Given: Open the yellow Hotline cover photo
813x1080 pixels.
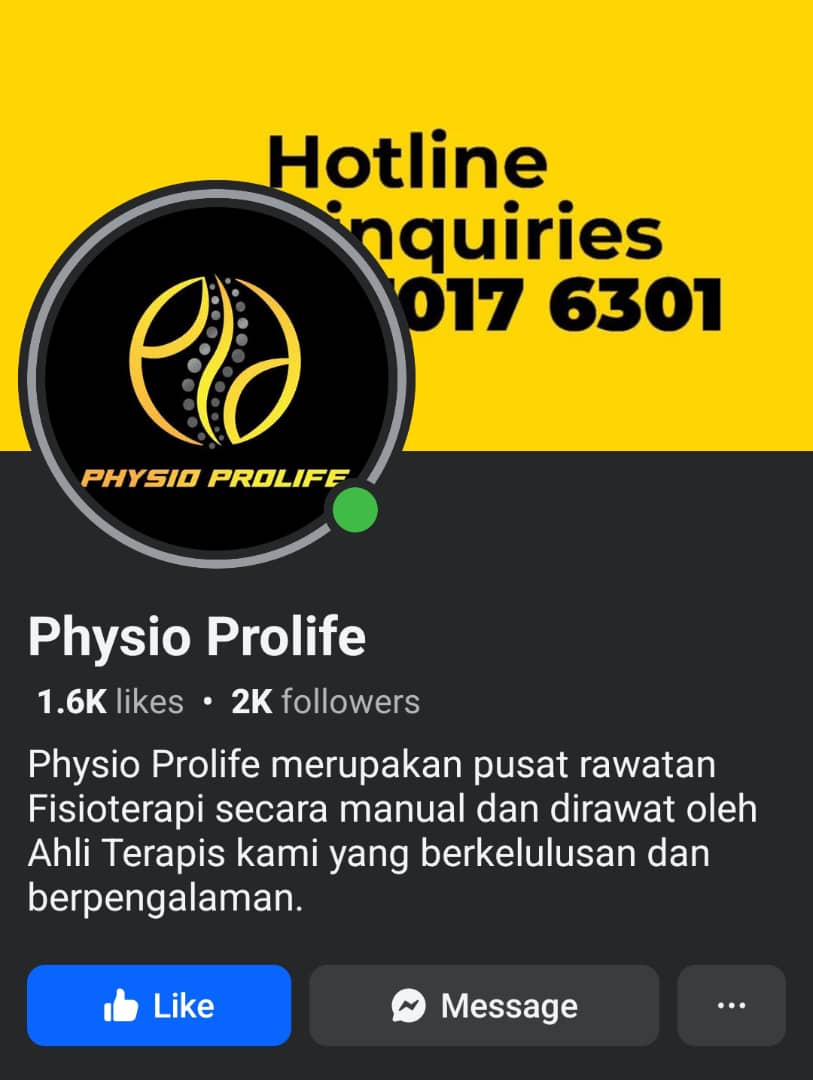Looking at the screenshot, I should [x=600, y=120].
